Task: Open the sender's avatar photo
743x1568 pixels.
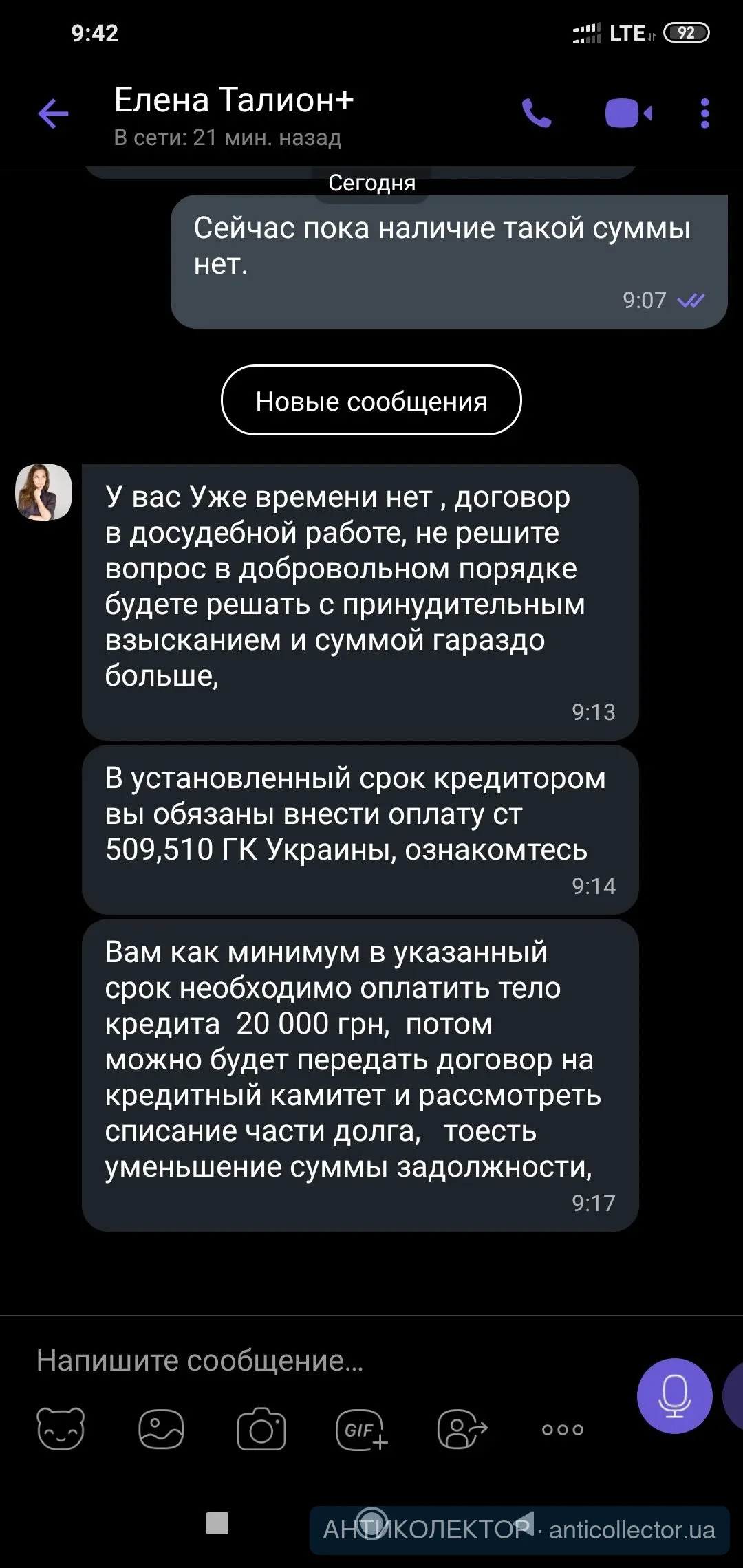Action: (x=44, y=492)
